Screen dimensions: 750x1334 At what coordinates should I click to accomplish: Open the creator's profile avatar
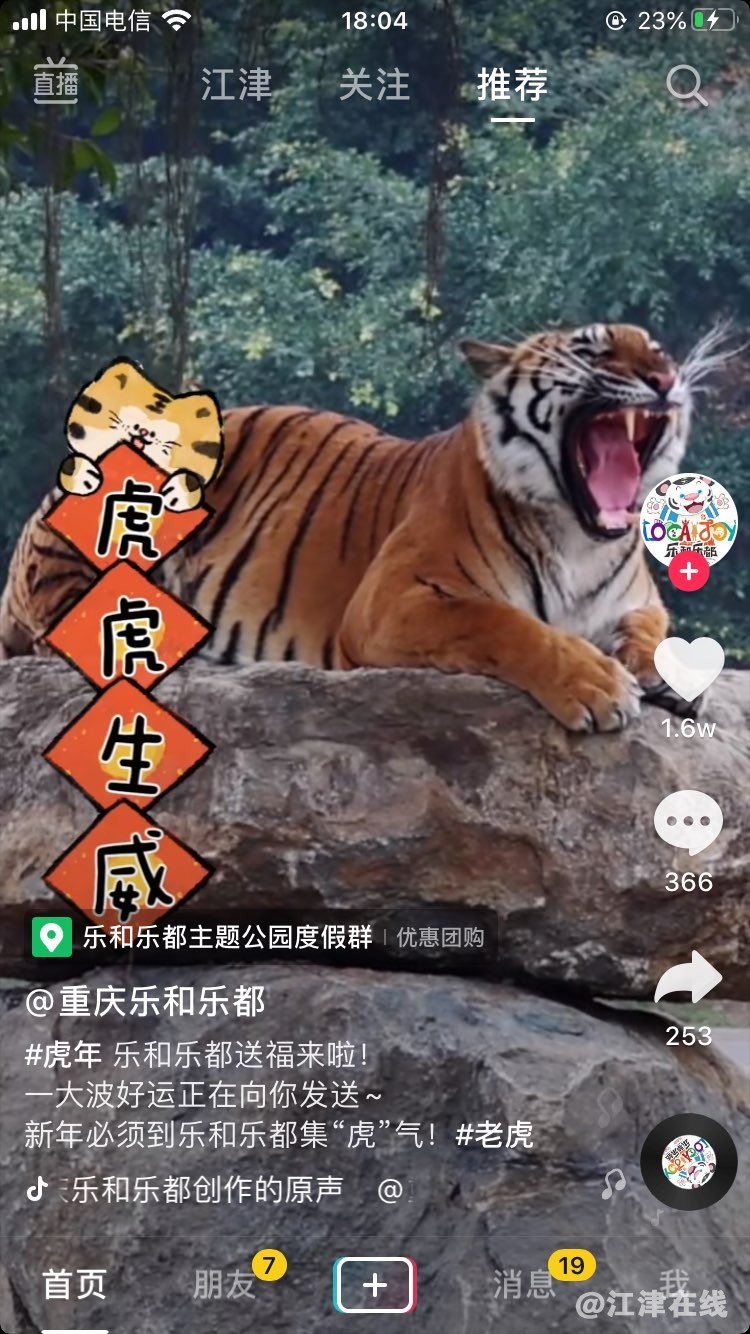click(x=688, y=520)
